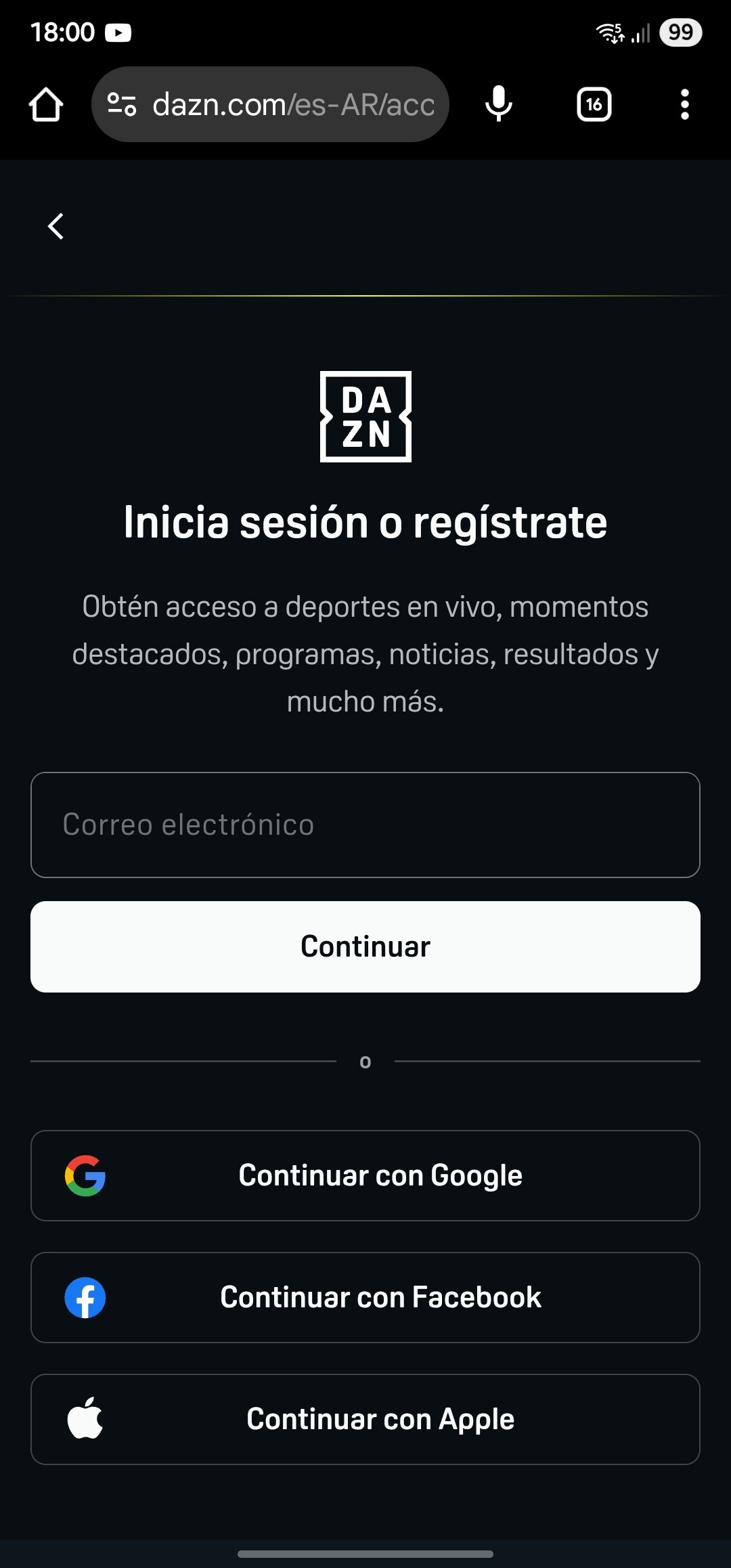Continue with Google sign-in
This screenshot has height=1568, width=731.
(x=365, y=1175)
